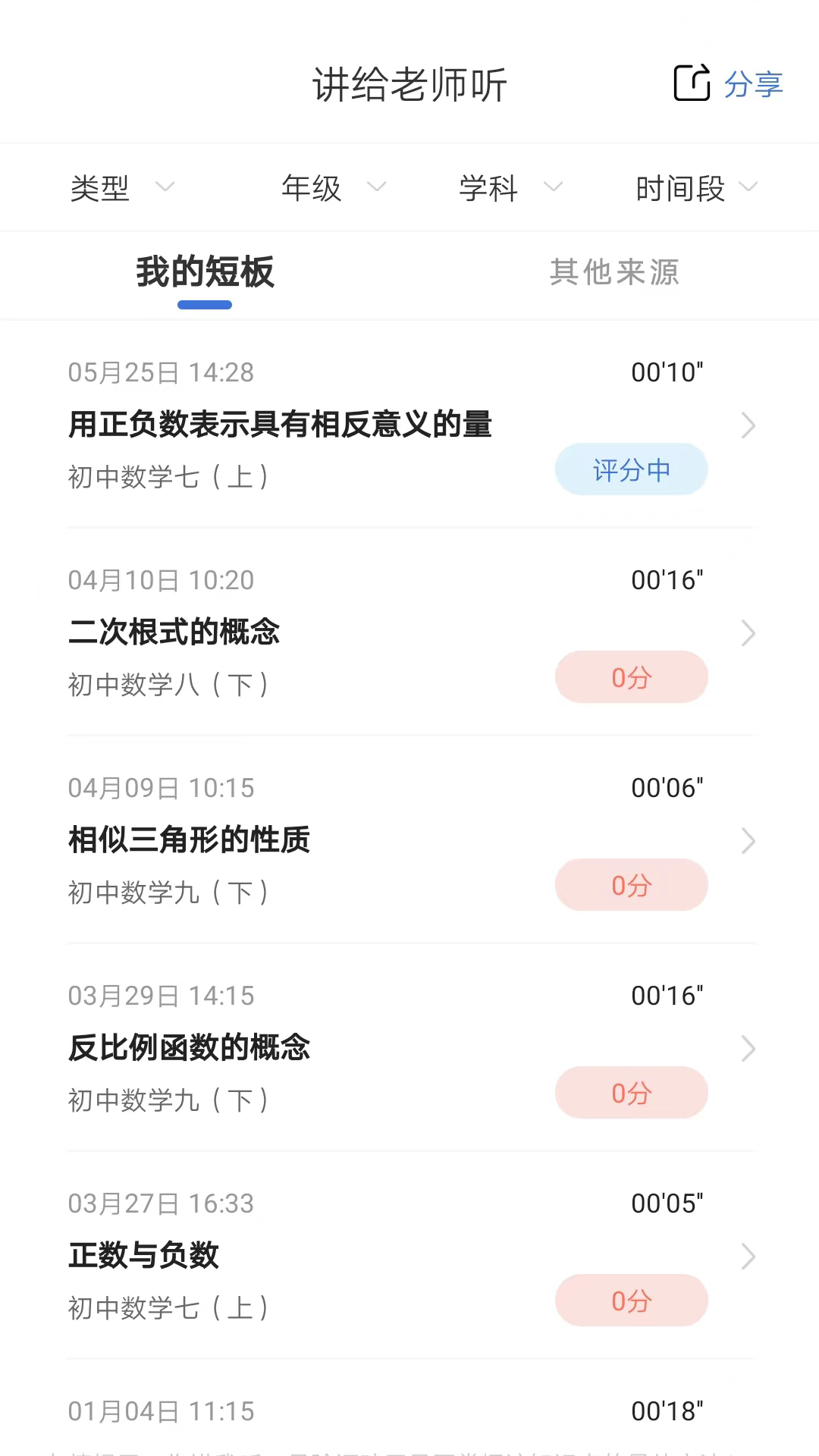The height and width of the screenshot is (1456, 819).
Task: Click the duration label 00'10" on the first entry
Action: pos(667,372)
